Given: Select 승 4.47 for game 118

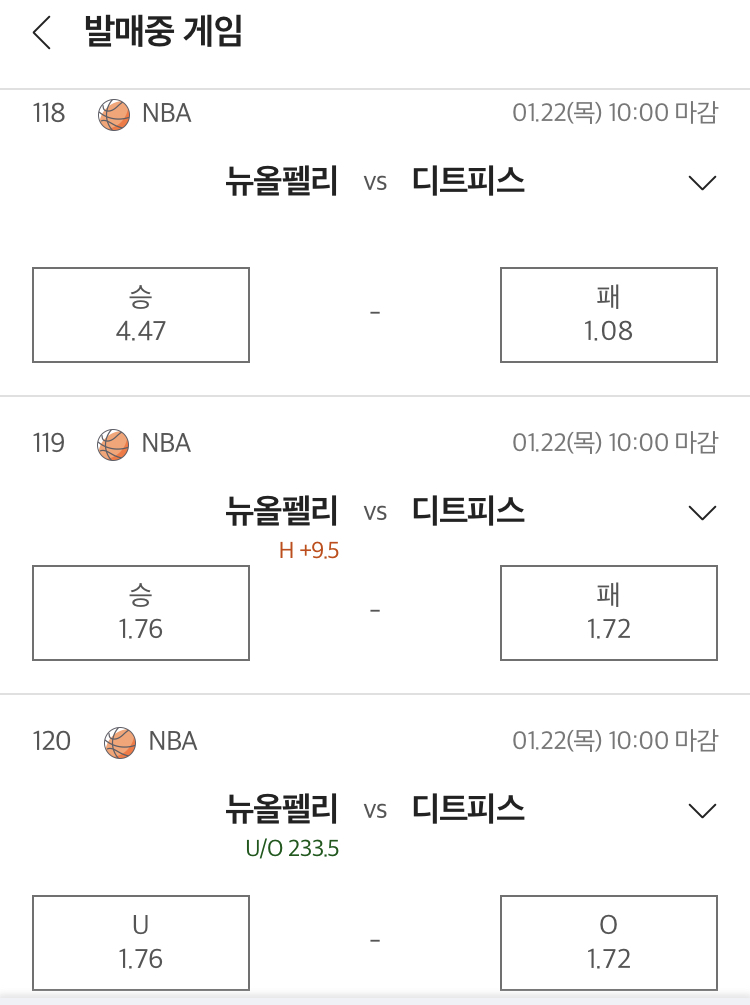Looking at the screenshot, I should click(141, 314).
